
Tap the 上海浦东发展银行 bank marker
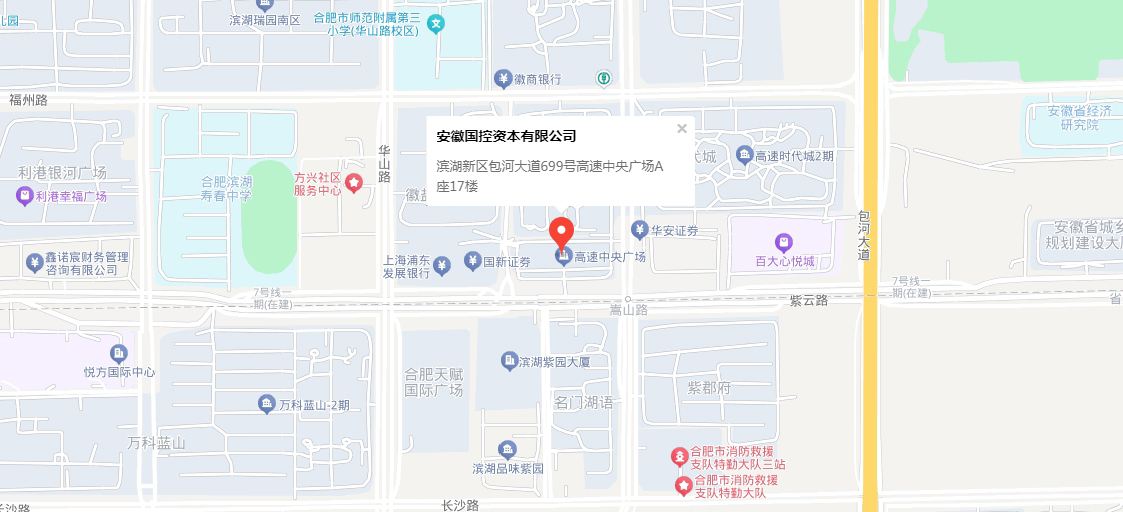pos(442,264)
